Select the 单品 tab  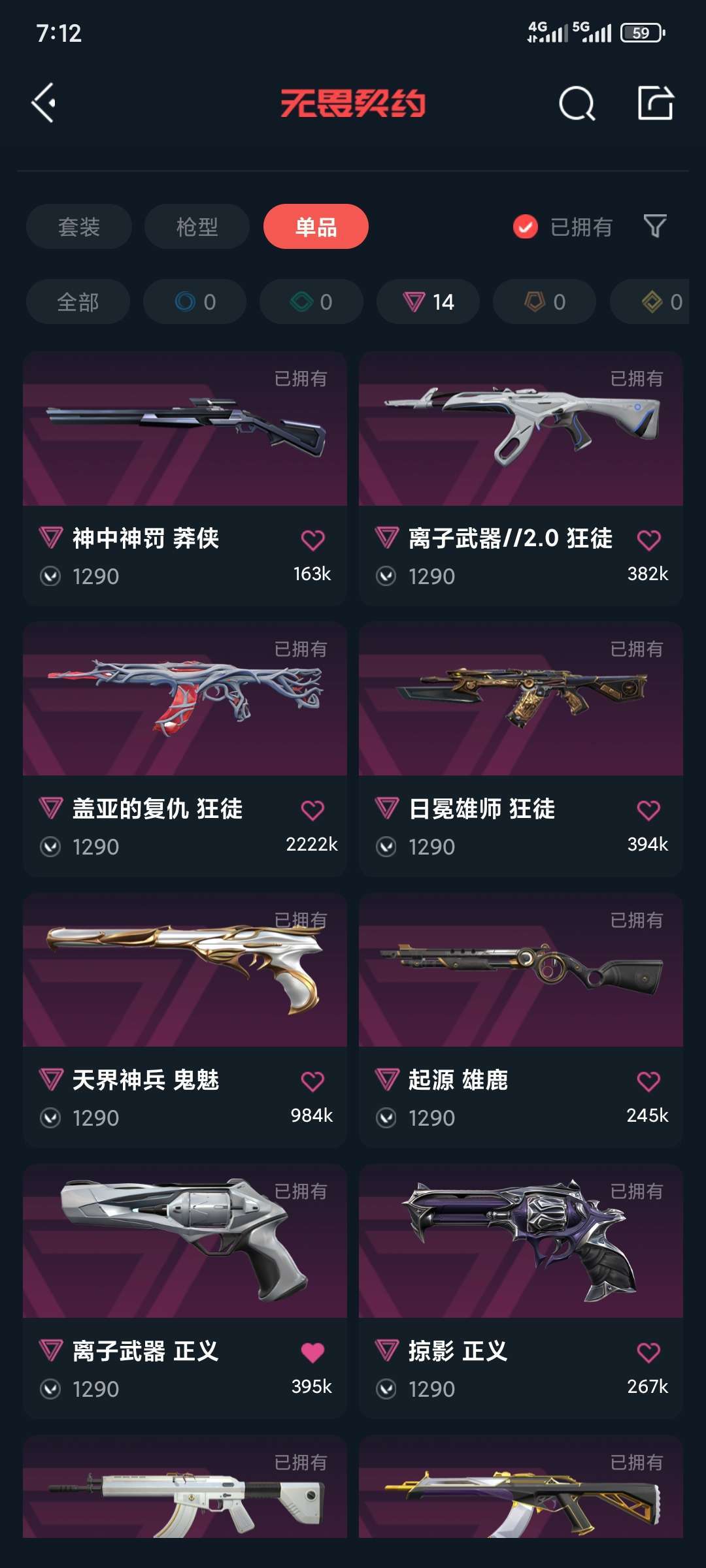tap(316, 227)
